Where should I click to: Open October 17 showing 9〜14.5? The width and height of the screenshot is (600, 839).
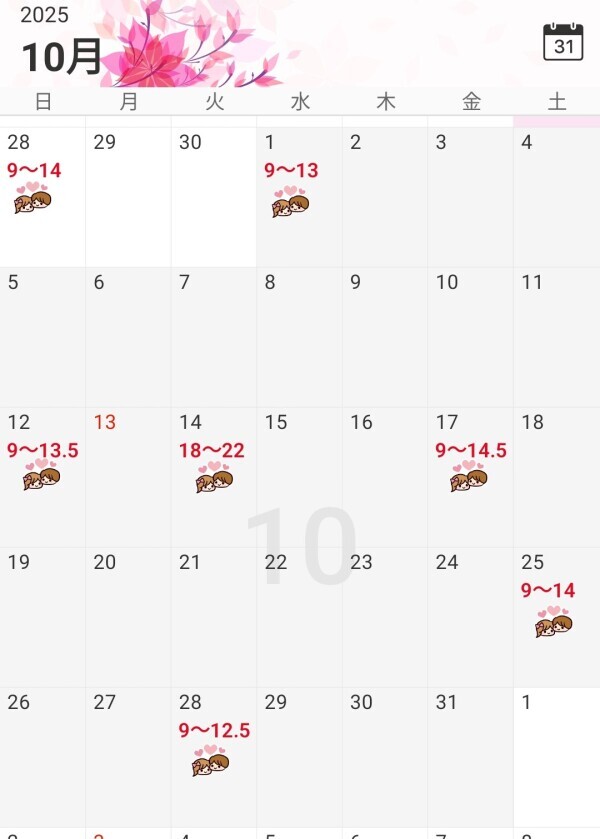pos(470,476)
